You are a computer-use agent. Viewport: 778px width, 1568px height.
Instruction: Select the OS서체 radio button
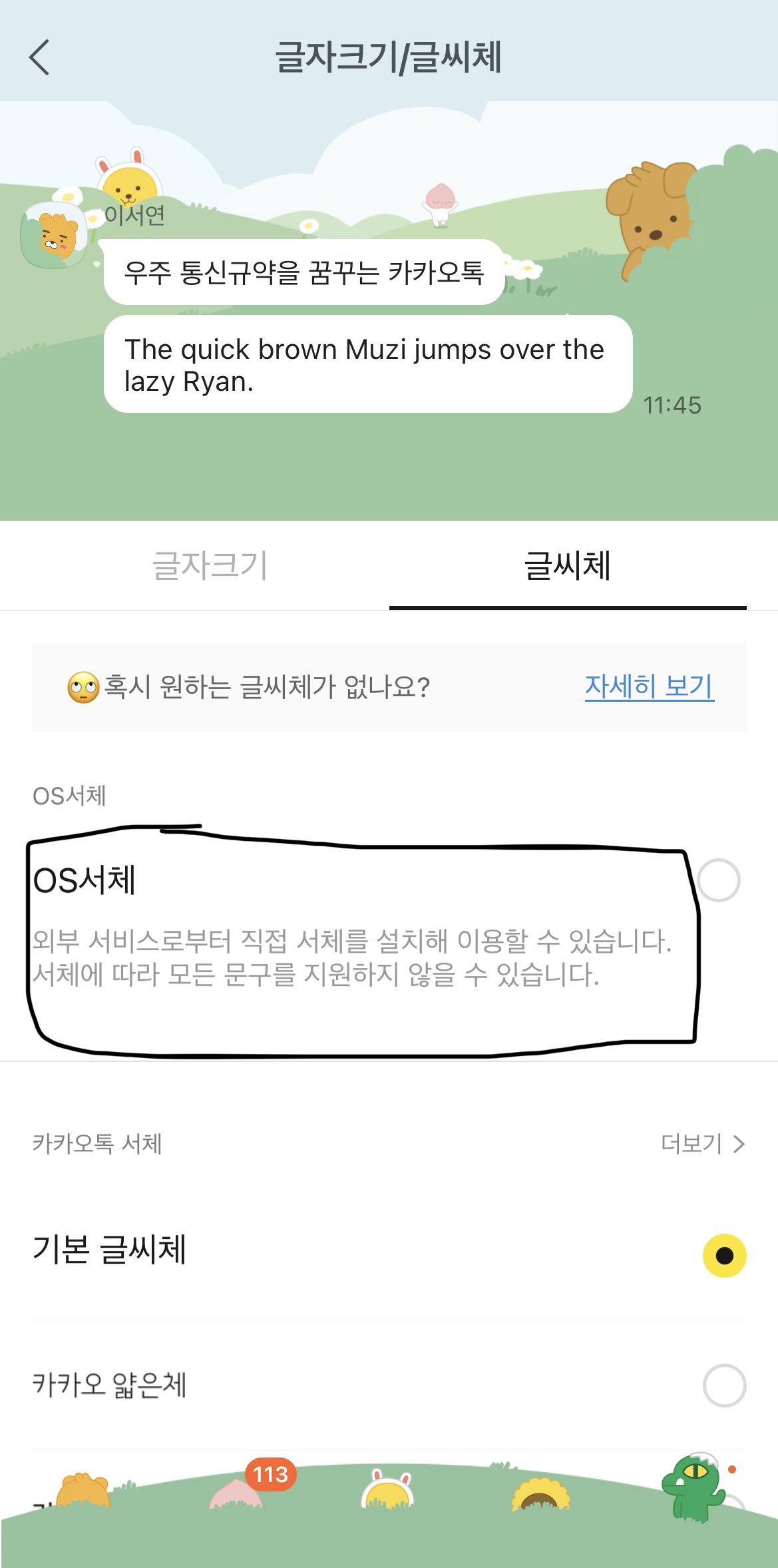[x=718, y=880]
